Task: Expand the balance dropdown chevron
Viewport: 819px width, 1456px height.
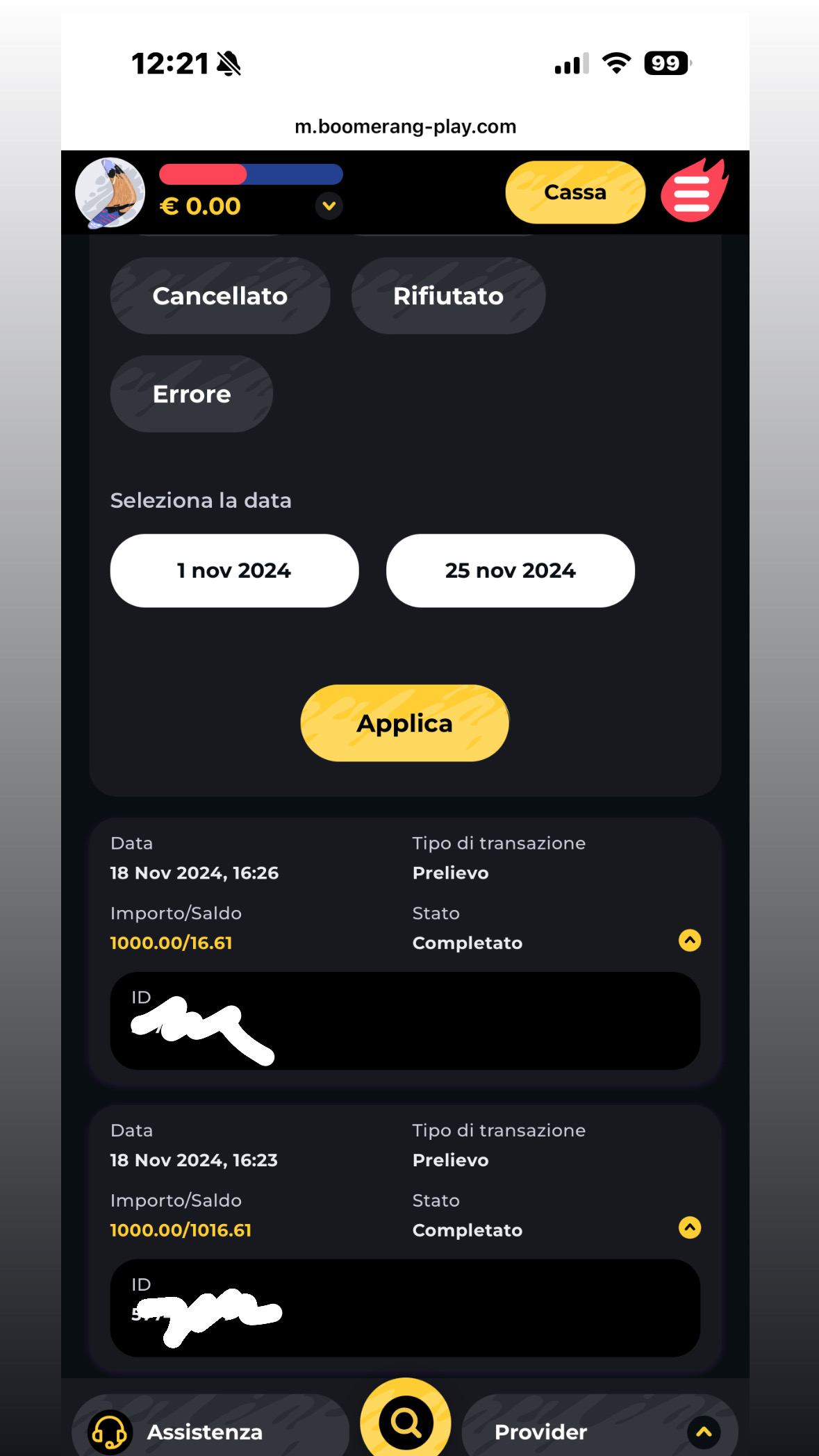Action: [x=329, y=206]
